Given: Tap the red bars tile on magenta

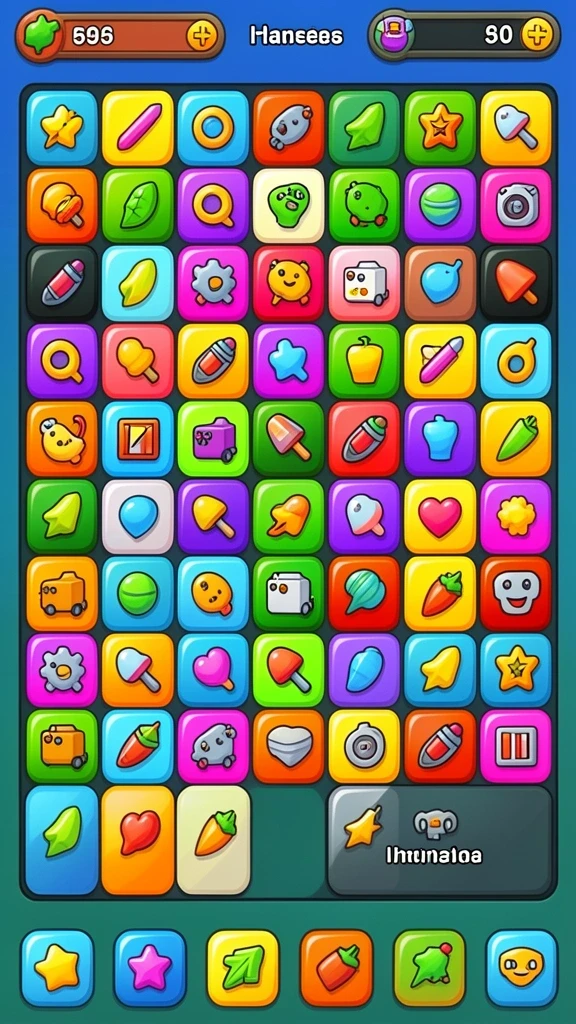Looking at the screenshot, I should (516, 746).
